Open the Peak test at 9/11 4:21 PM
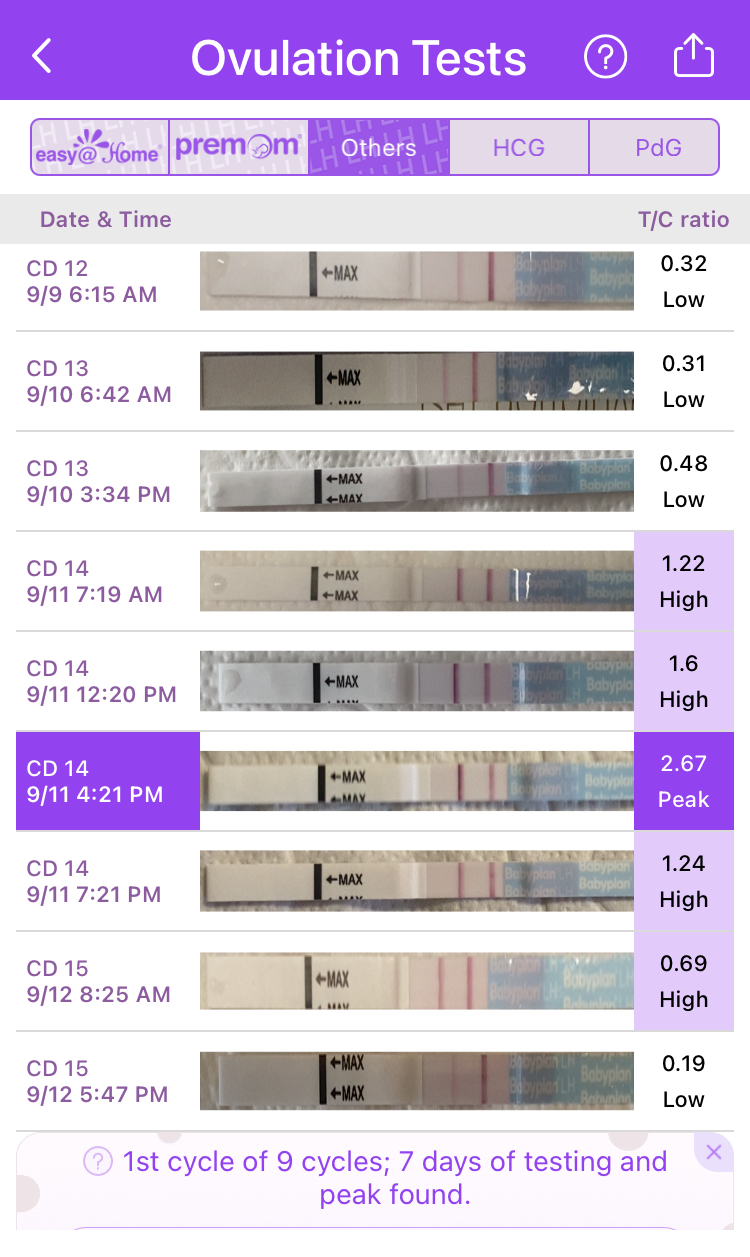The height and width of the screenshot is (1257, 750). pyautogui.click(x=374, y=781)
